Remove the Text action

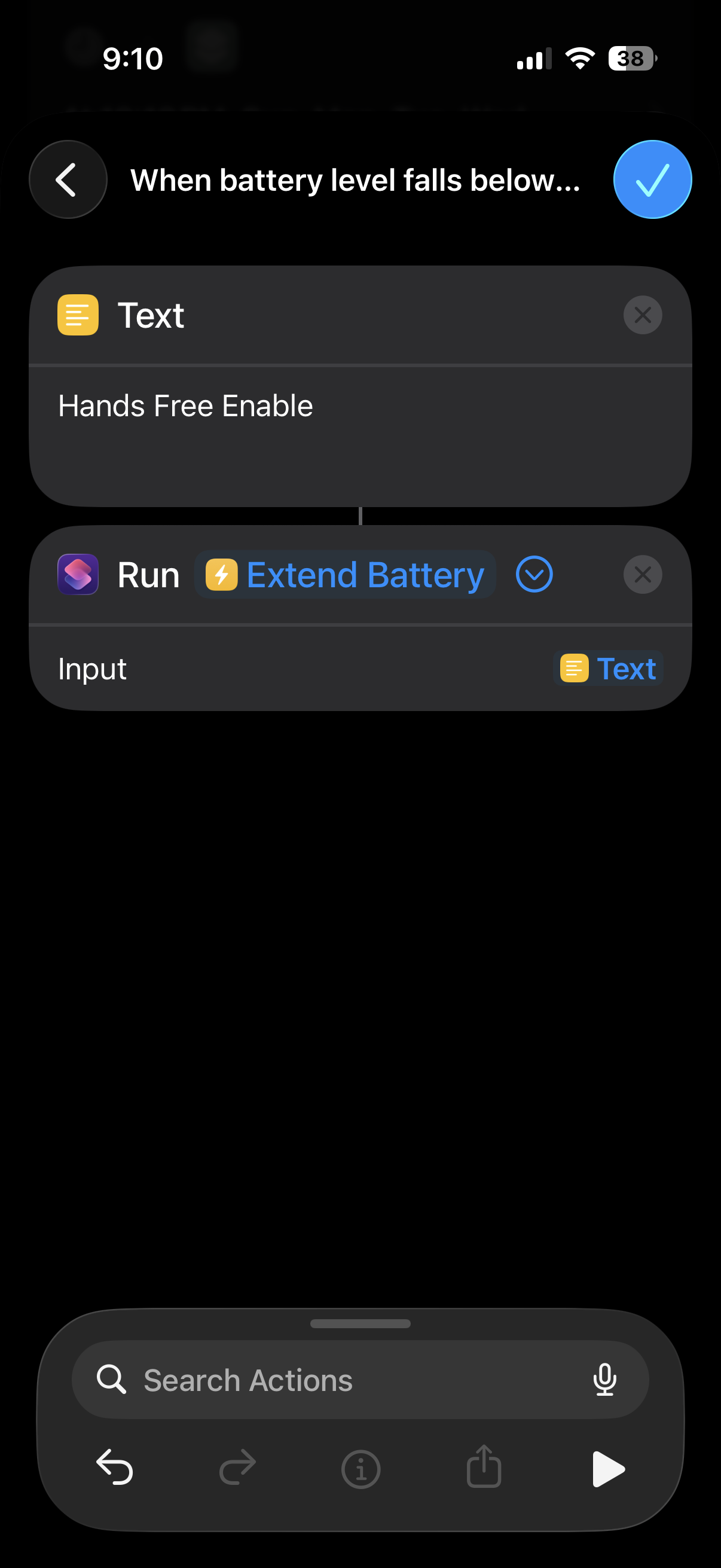[x=643, y=315]
